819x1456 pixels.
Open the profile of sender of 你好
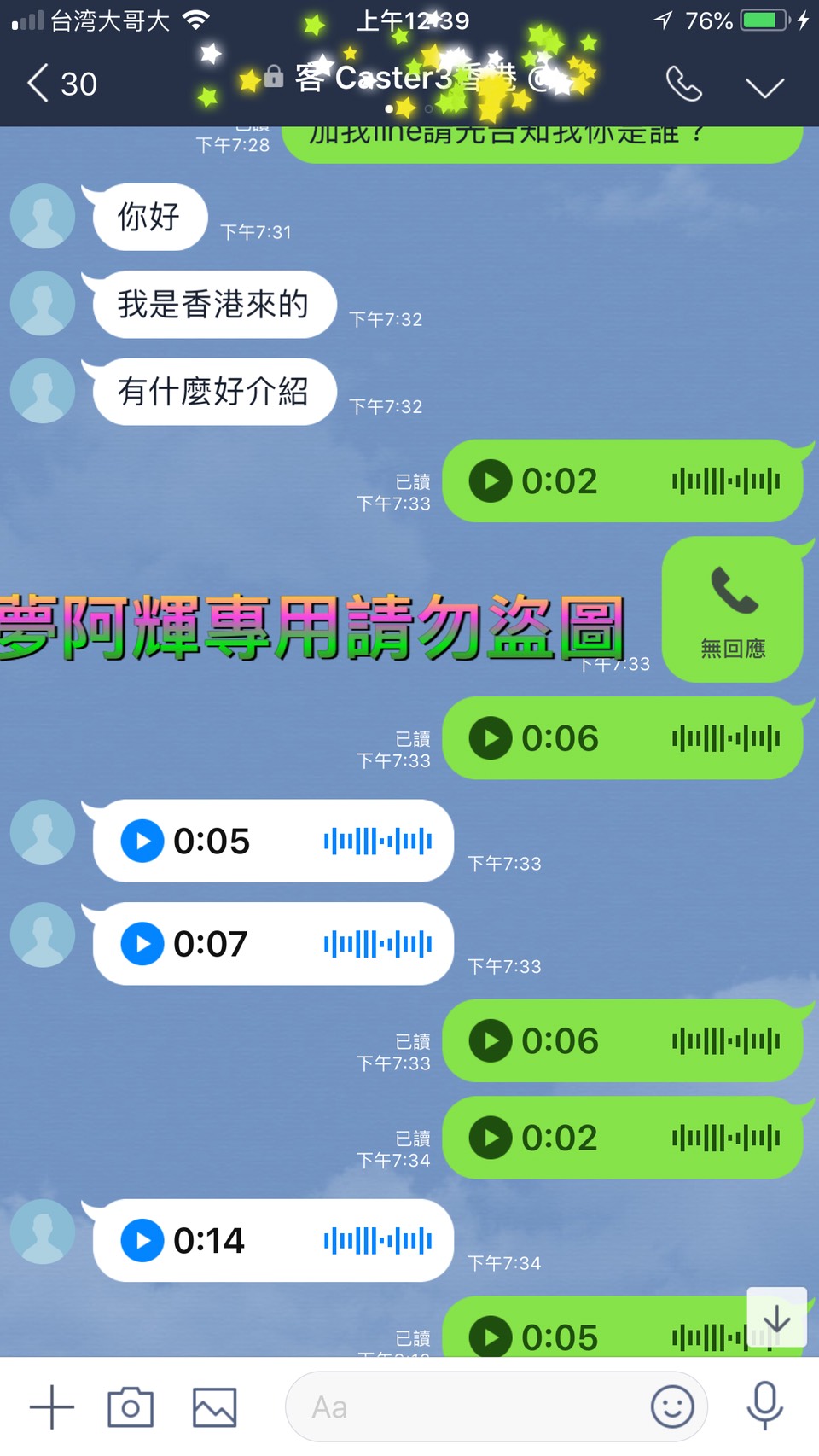(x=42, y=216)
